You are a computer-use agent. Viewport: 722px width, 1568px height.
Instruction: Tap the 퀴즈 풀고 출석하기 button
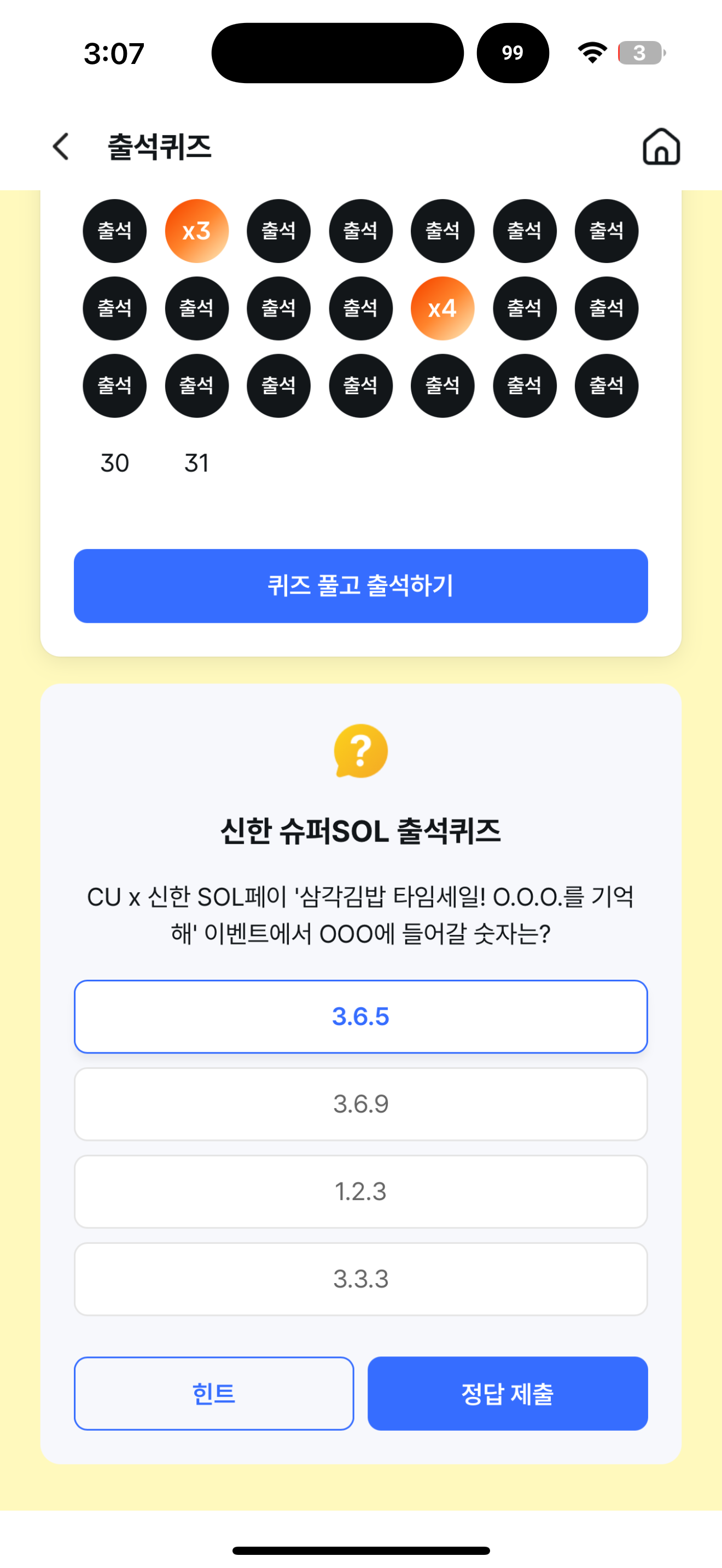(360, 586)
